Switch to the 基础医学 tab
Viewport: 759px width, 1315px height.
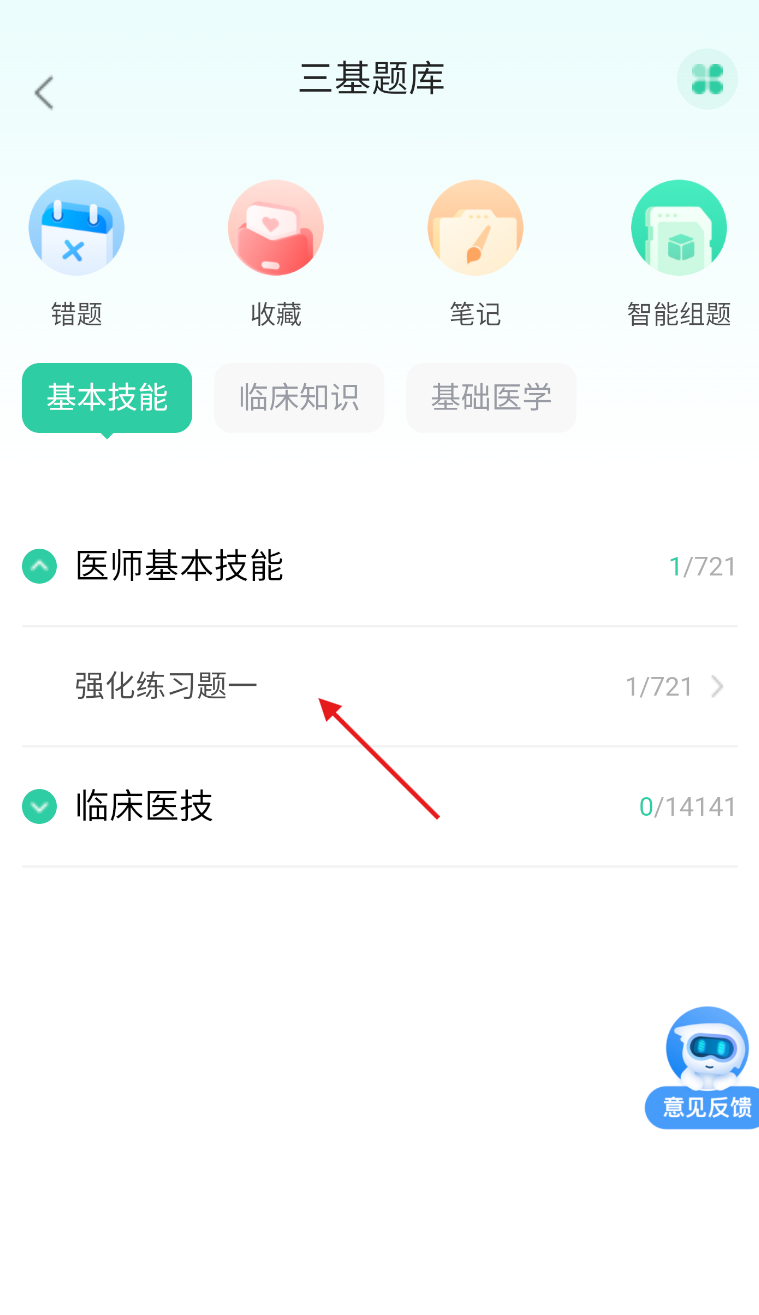[x=491, y=398]
